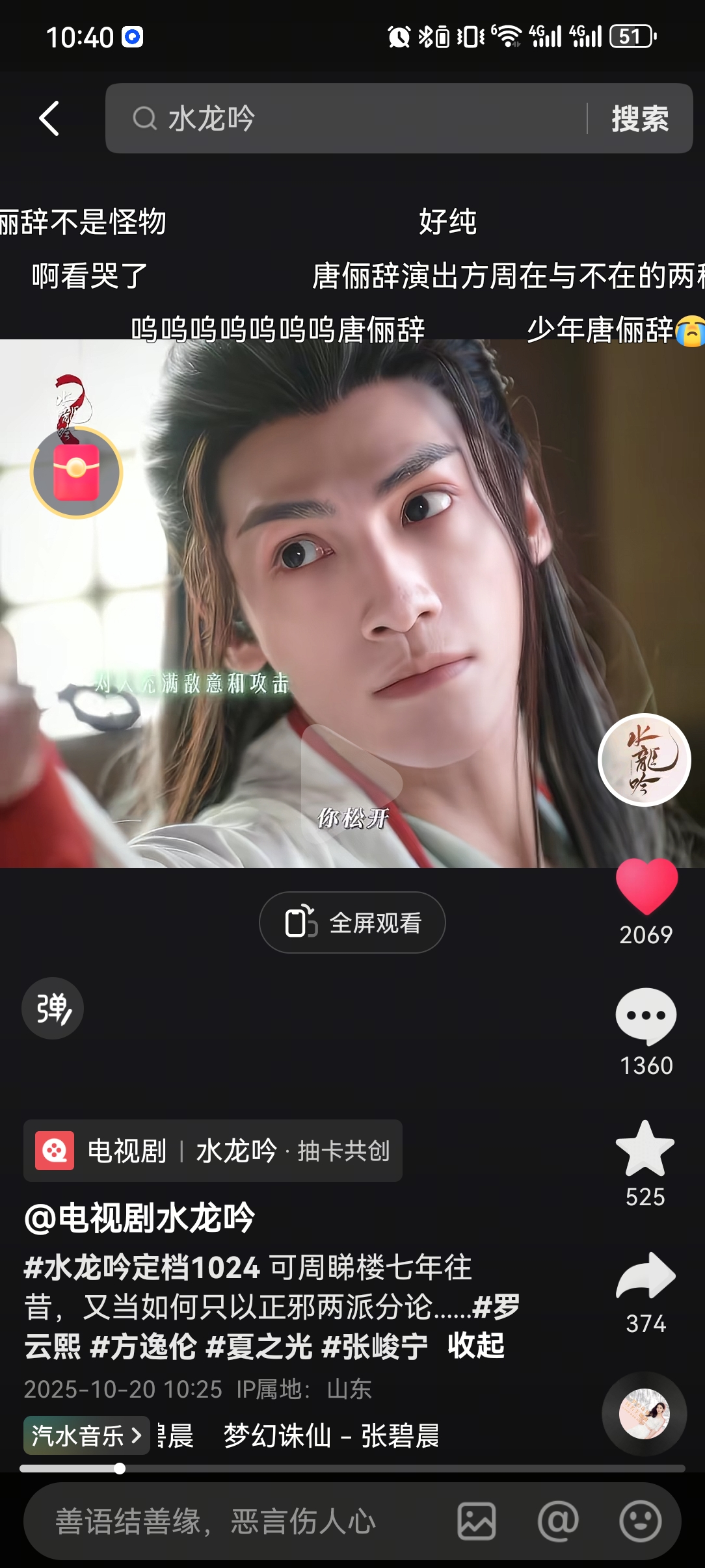Open the red envelope reward icon
Screen dimensions: 705x1568
tap(76, 473)
